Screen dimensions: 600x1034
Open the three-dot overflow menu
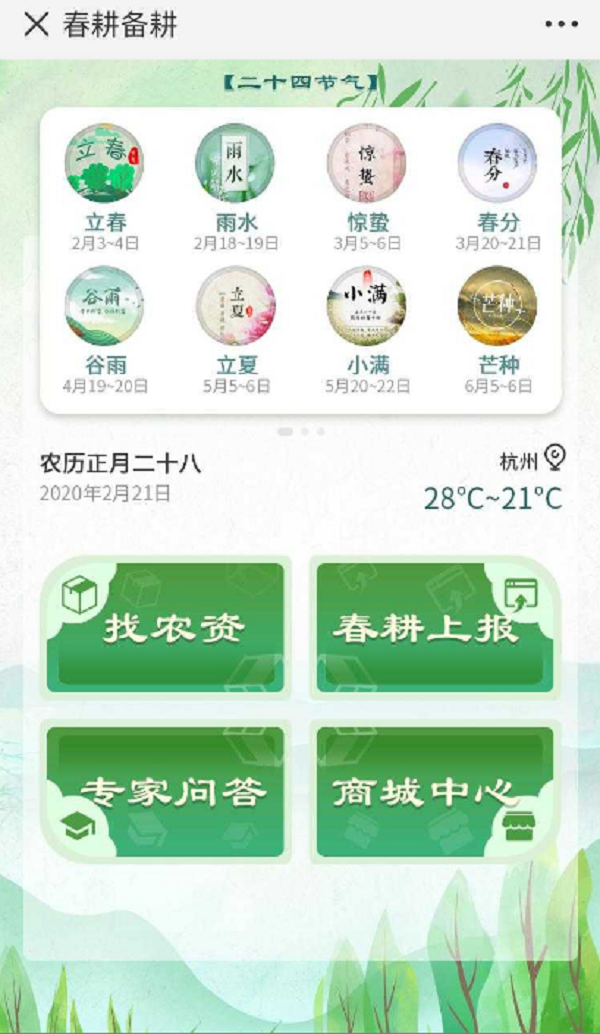(561, 25)
